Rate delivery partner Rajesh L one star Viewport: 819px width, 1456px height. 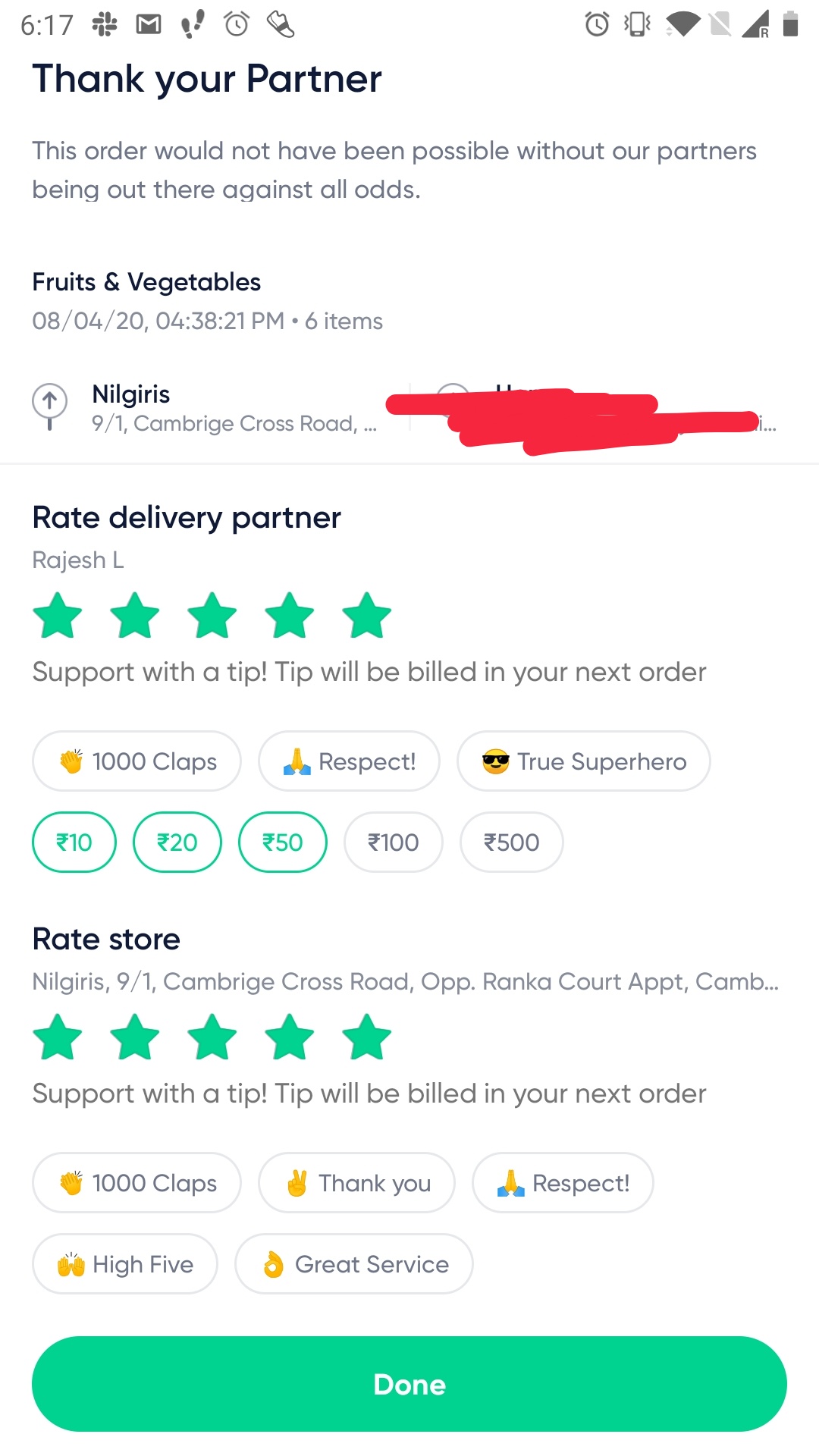[58, 615]
